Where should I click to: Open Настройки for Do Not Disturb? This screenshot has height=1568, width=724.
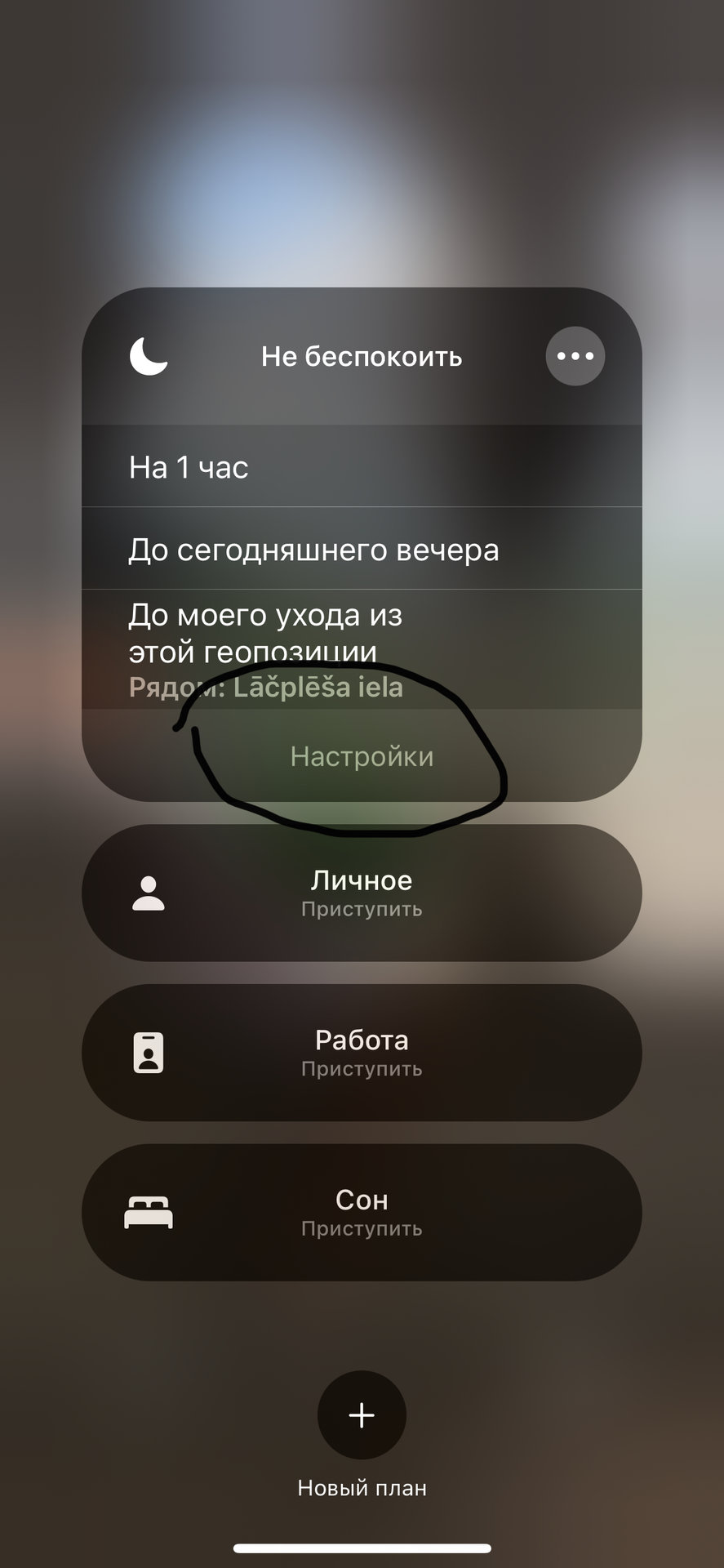pos(362,756)
